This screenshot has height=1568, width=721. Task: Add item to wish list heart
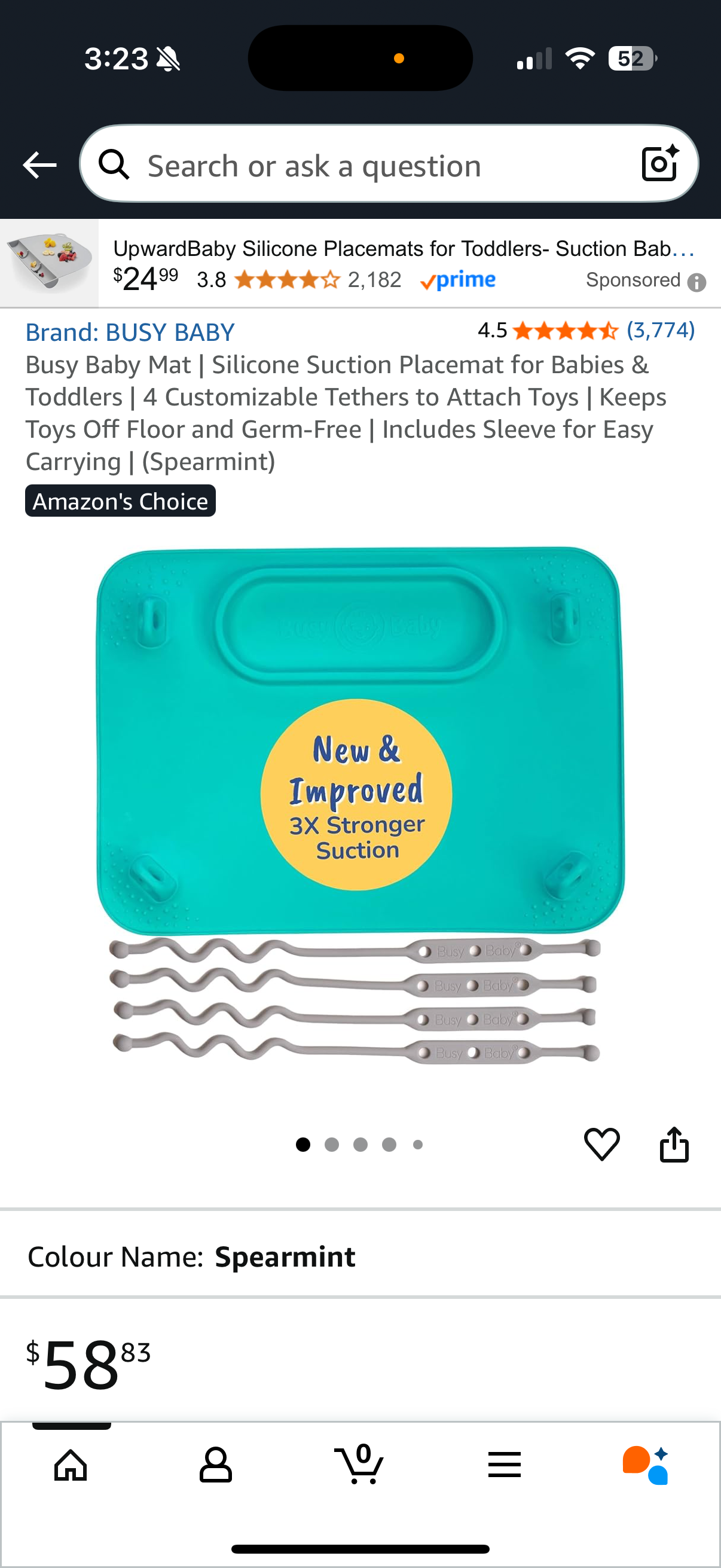click(x=602, y=1145)
